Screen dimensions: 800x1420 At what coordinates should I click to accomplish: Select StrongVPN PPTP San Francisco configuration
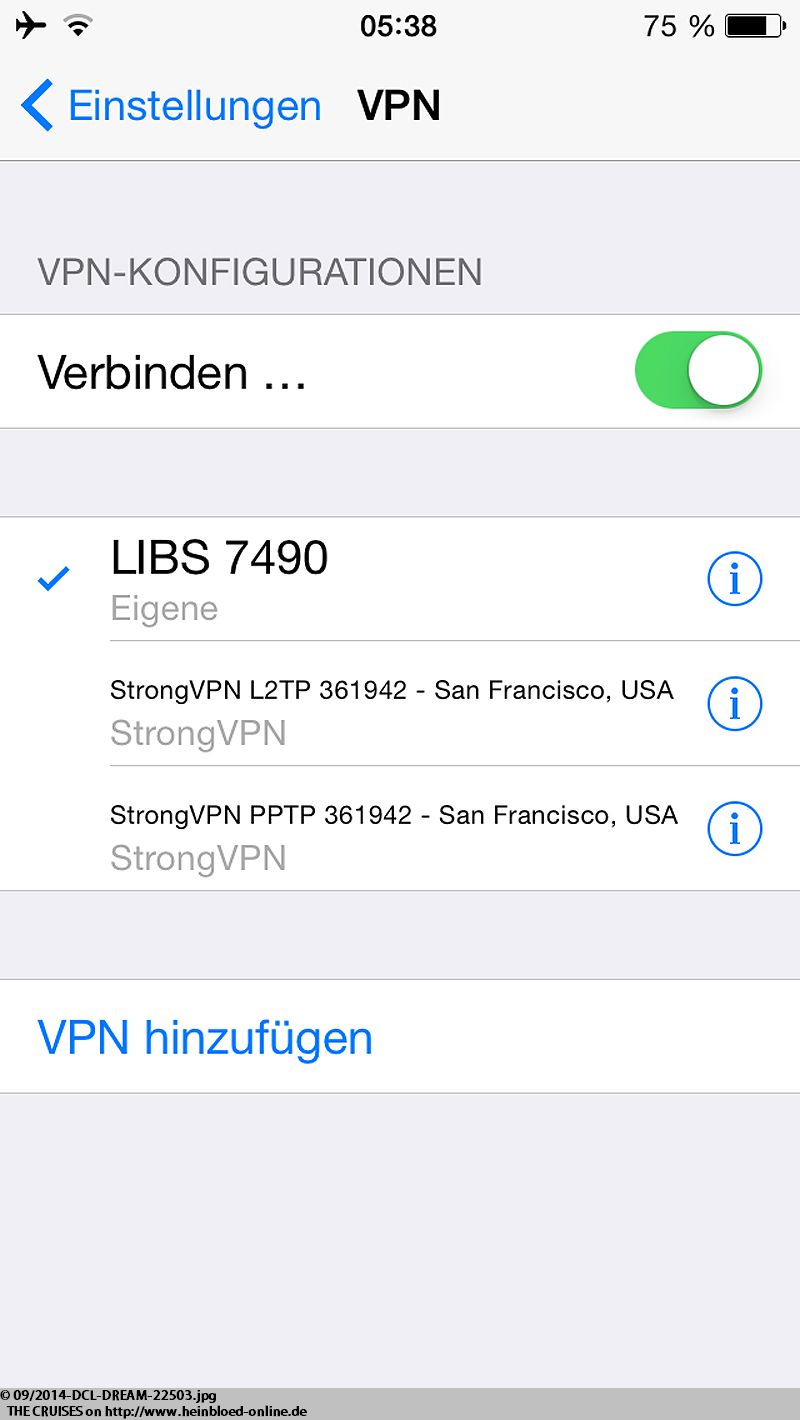tap(400, 829)
